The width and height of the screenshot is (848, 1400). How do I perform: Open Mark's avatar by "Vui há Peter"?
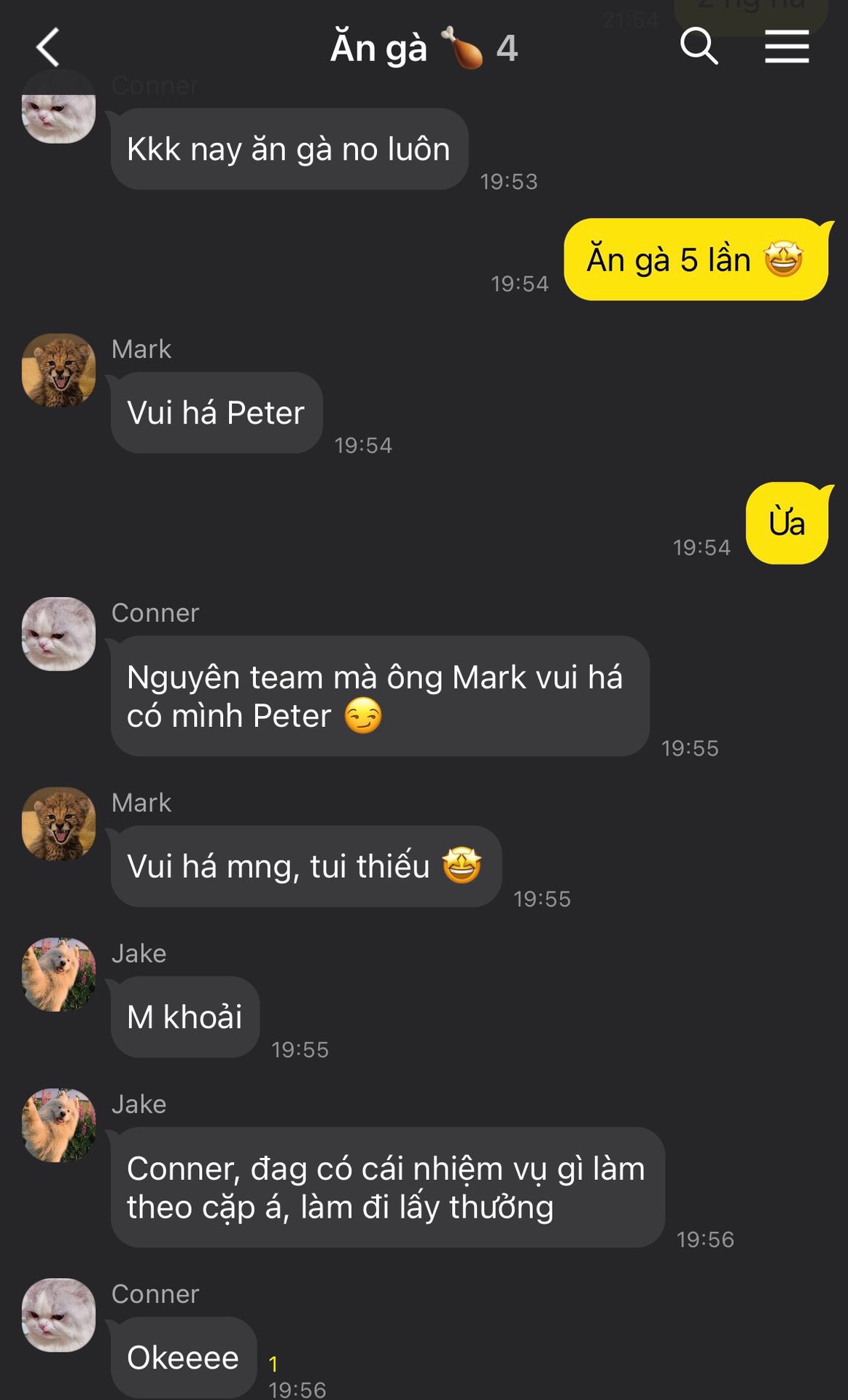[59, 370]
